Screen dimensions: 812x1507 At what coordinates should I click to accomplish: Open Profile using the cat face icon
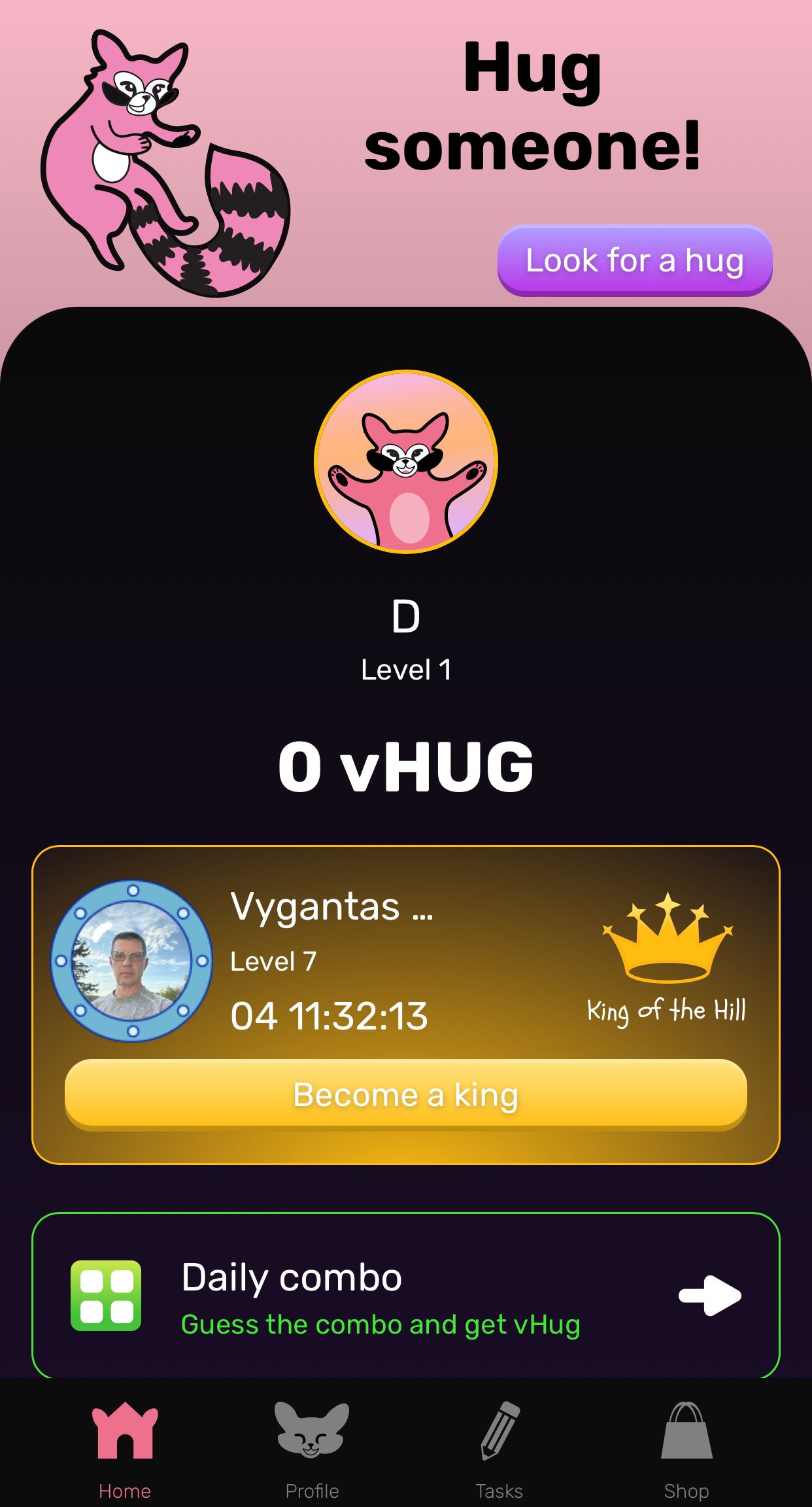[x=312, y=1433]
